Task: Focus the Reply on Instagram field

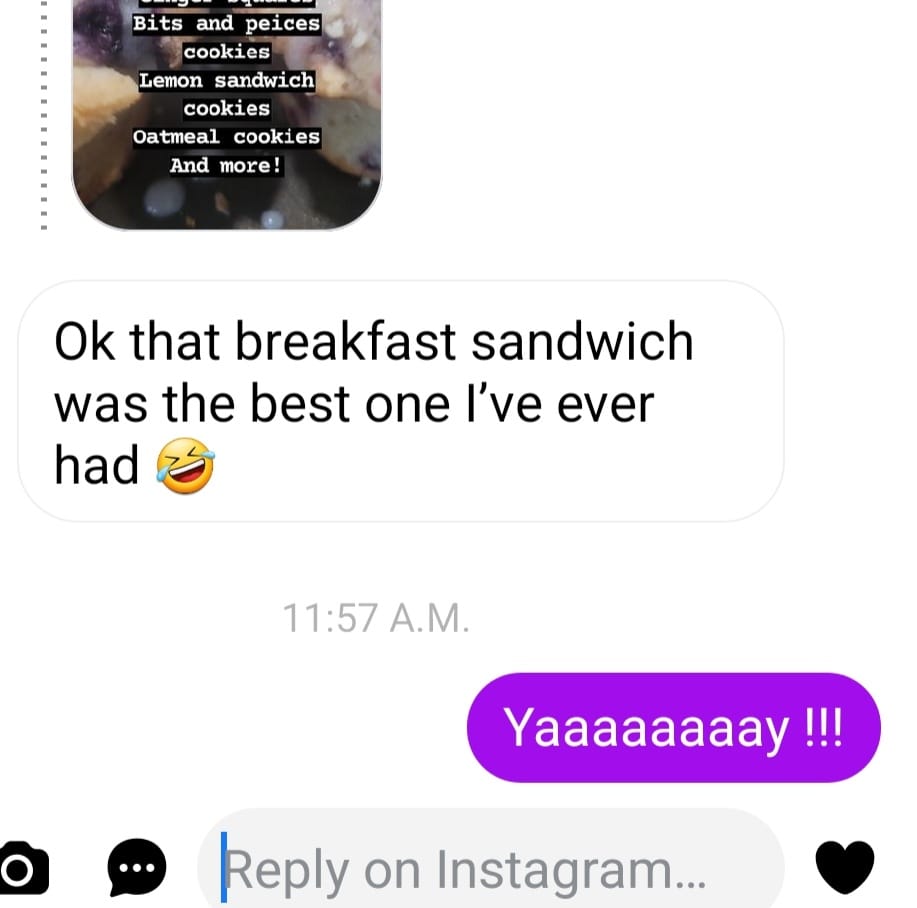Action: (x=490, y=868)
